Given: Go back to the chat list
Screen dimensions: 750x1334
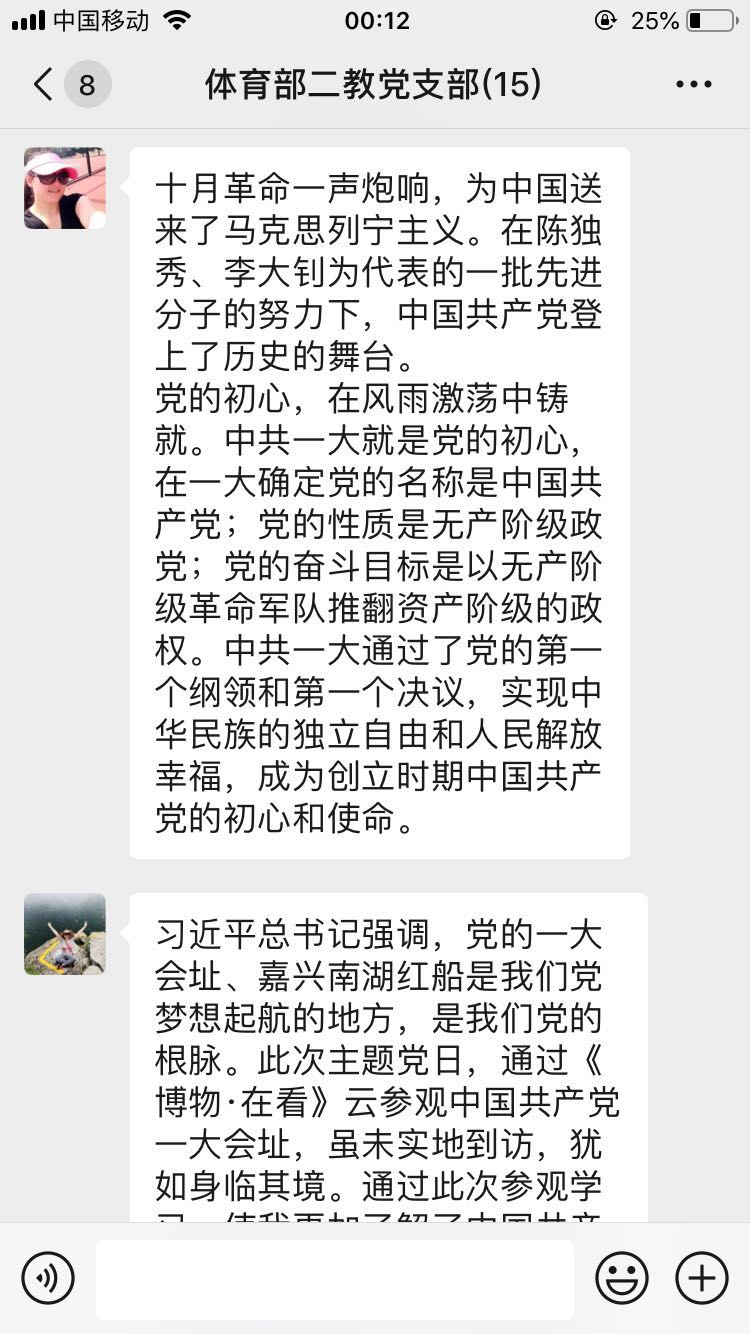Looking at the screenshot, I should point(45,85).
